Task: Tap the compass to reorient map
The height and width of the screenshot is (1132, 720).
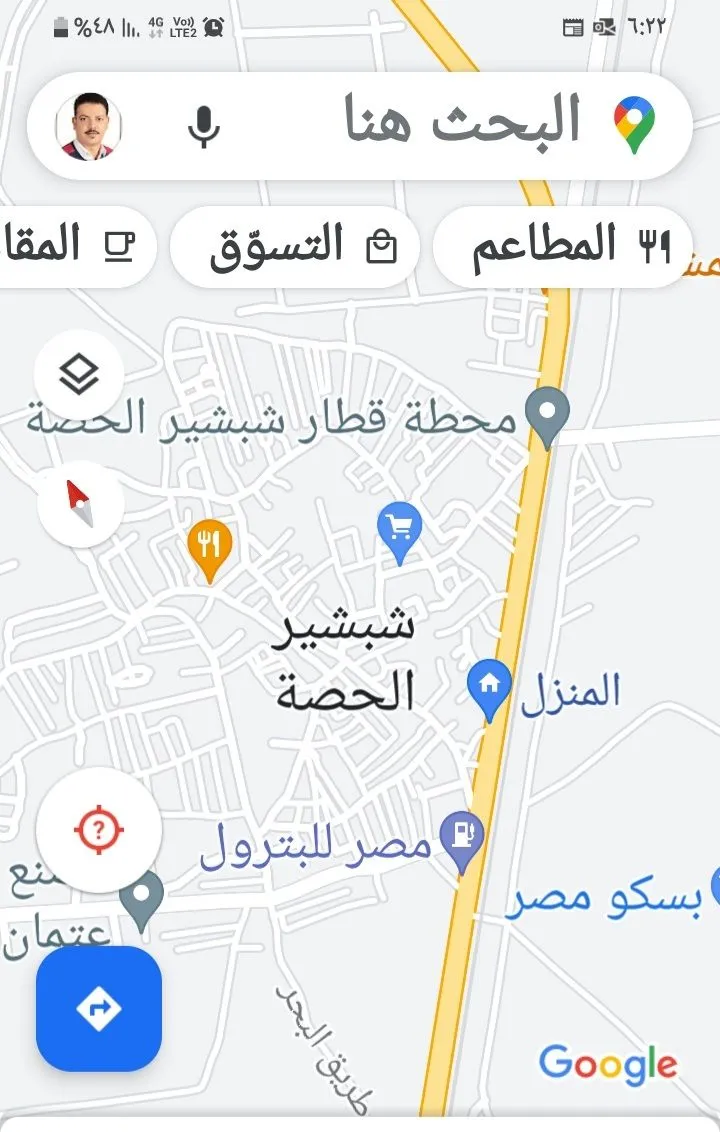Action: 80,503
